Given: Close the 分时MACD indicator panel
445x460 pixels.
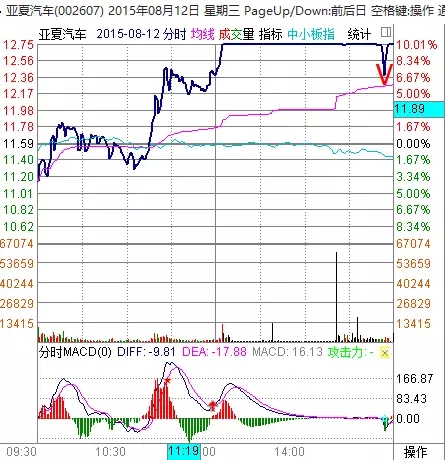Looking at the screenshot, I should tap(385, 353).
